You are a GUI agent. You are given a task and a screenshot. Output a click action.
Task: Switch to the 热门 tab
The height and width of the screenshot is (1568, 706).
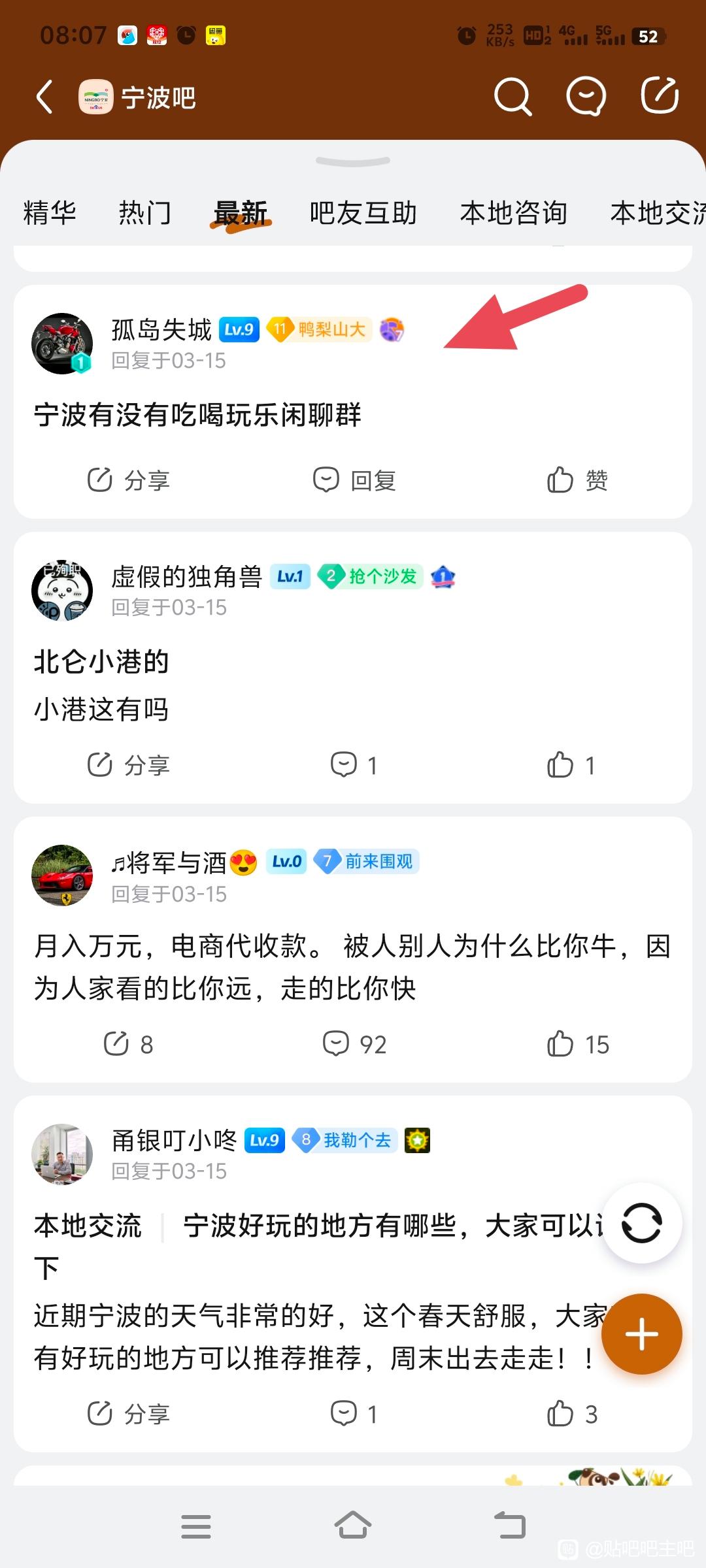click(144, 213)
